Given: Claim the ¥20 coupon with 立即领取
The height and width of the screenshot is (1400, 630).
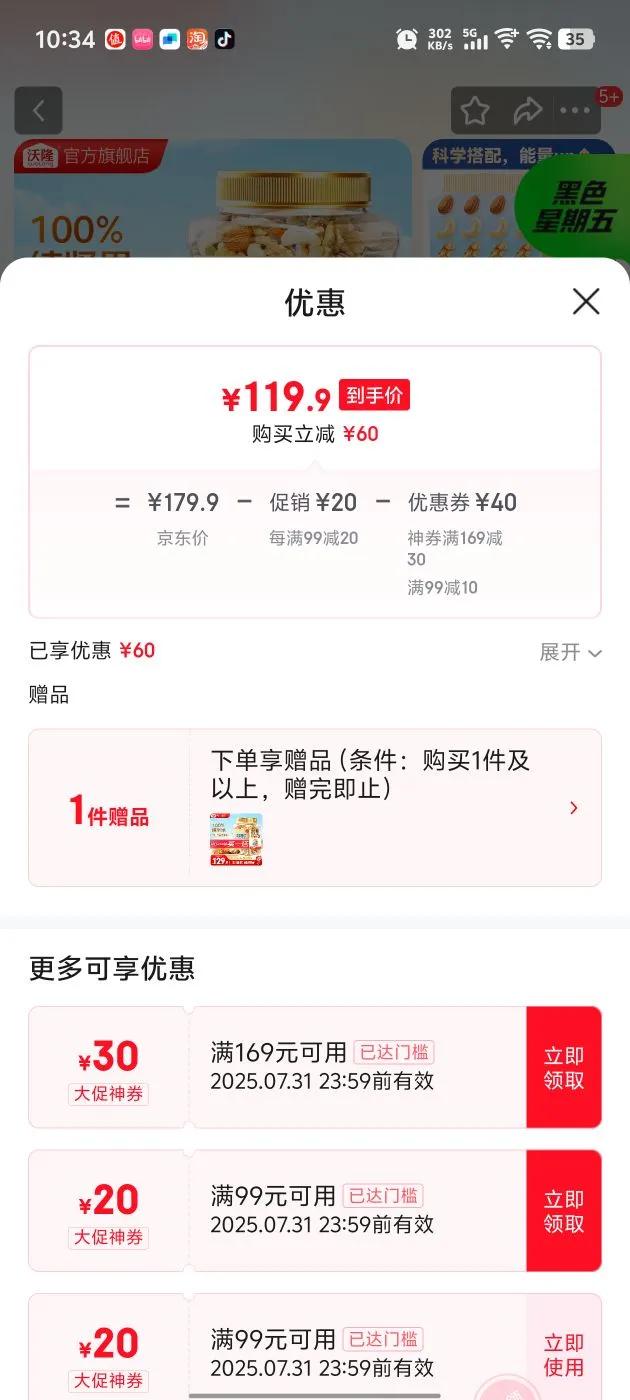Looking at the screenshot, I should point(564,1211).
